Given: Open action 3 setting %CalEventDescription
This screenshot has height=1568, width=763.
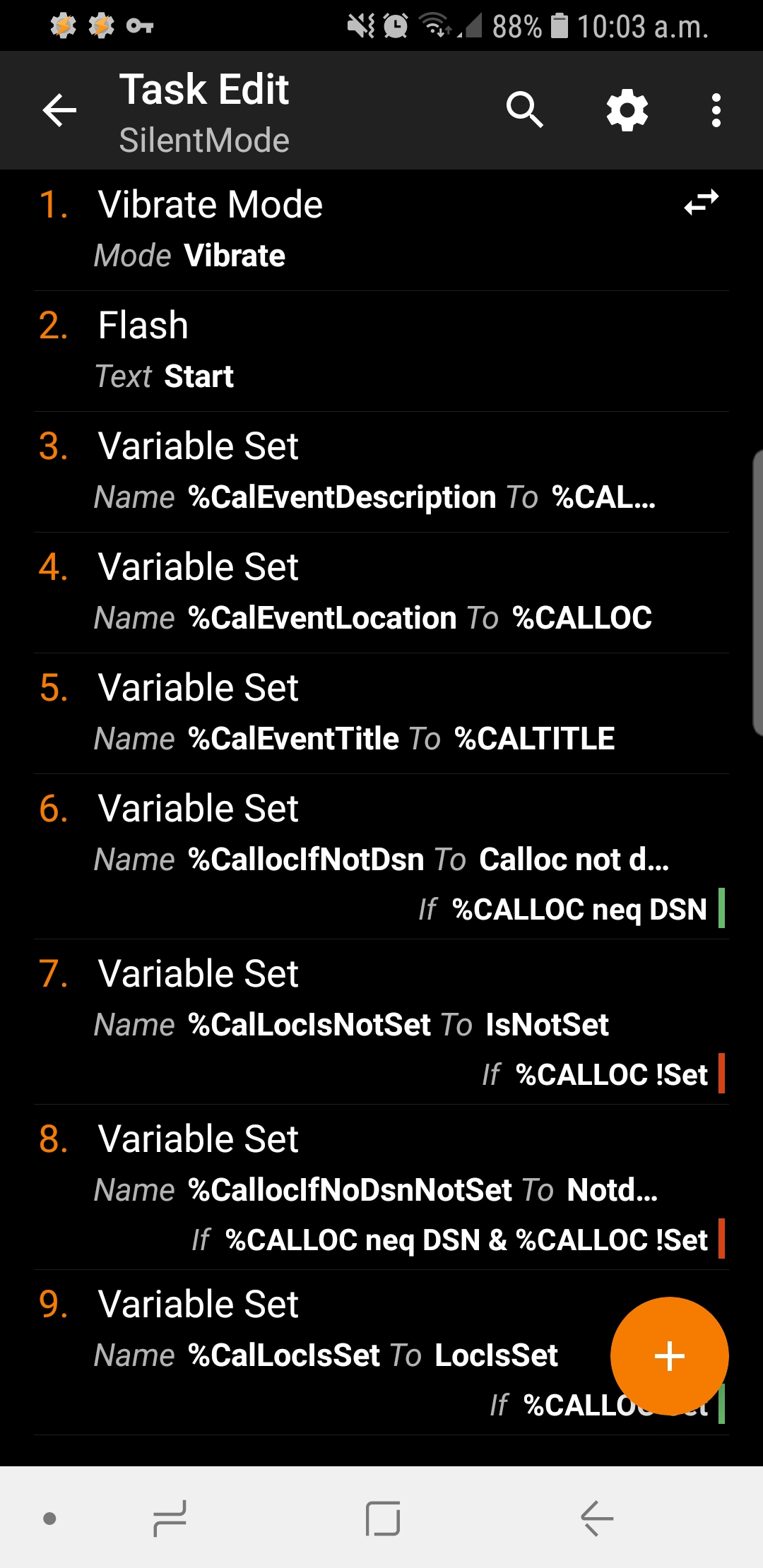Looking at the screenshot, I should tap(353, 471).
